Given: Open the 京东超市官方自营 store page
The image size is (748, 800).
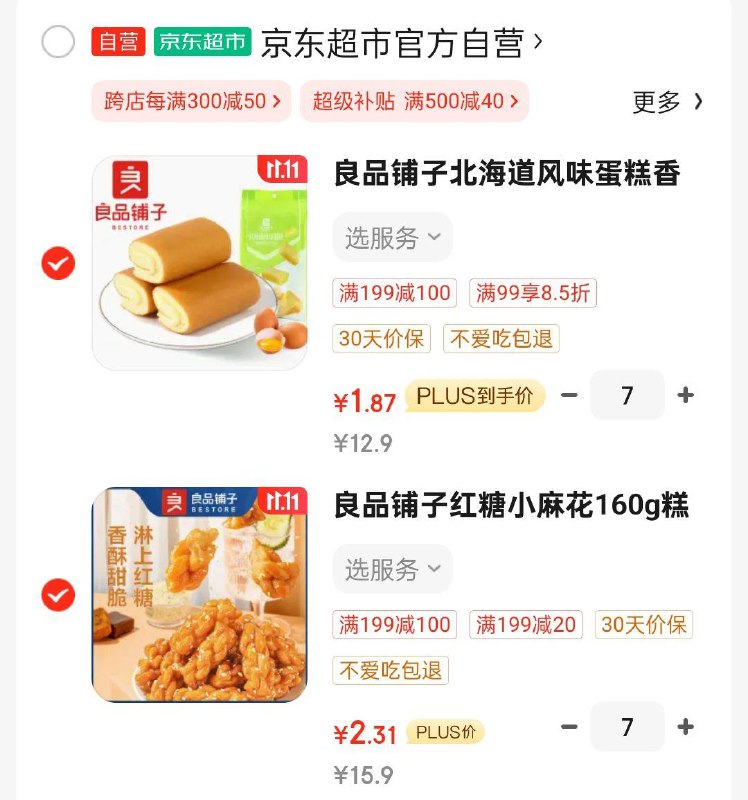Looking at the screenshot, I should click(x=400, y=43).
